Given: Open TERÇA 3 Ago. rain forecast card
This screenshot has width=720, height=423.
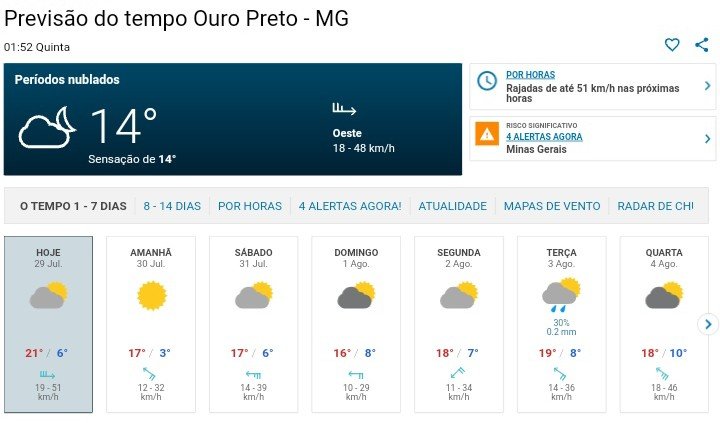Looking at the screenshot, I should (x=561, y=324).
